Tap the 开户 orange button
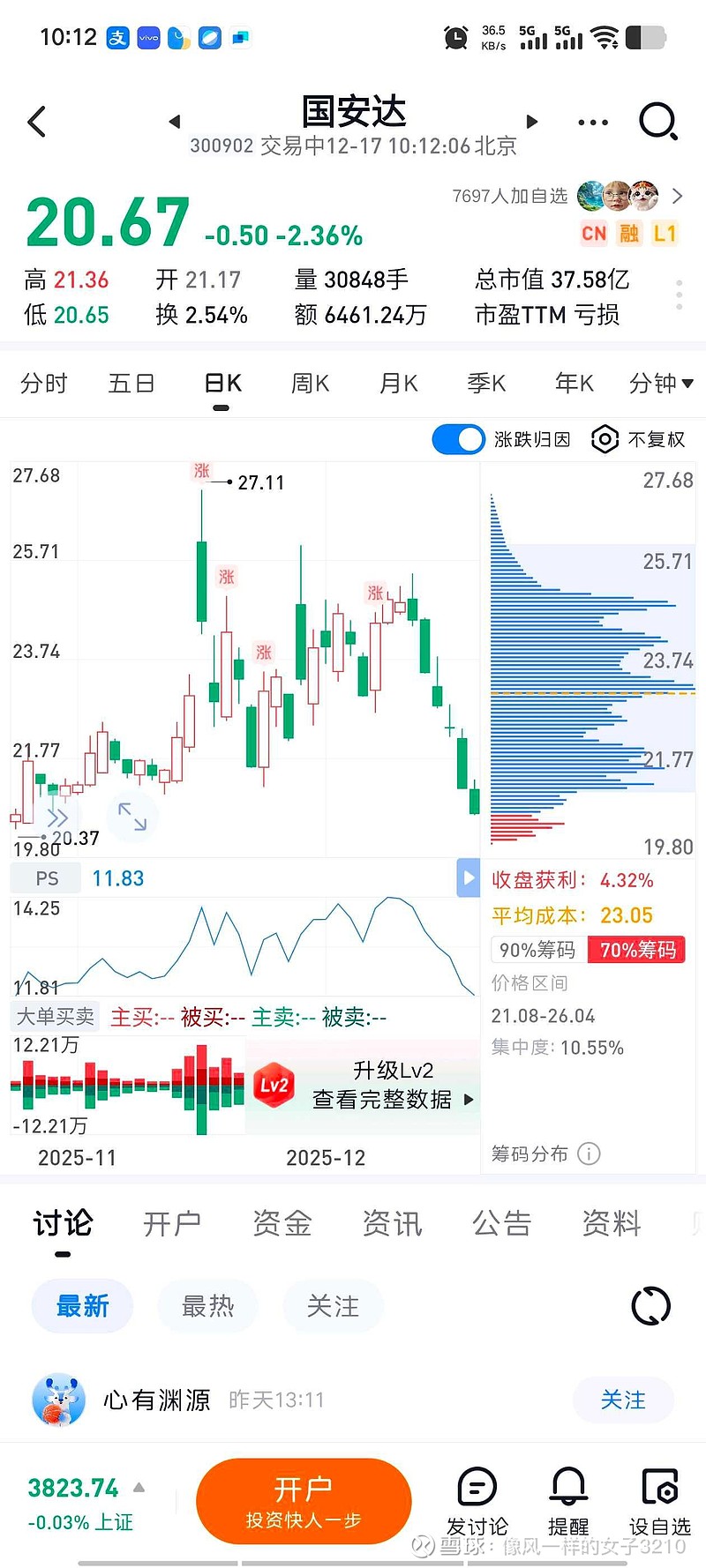706x1568 pixels. (x=304, y=1502)
